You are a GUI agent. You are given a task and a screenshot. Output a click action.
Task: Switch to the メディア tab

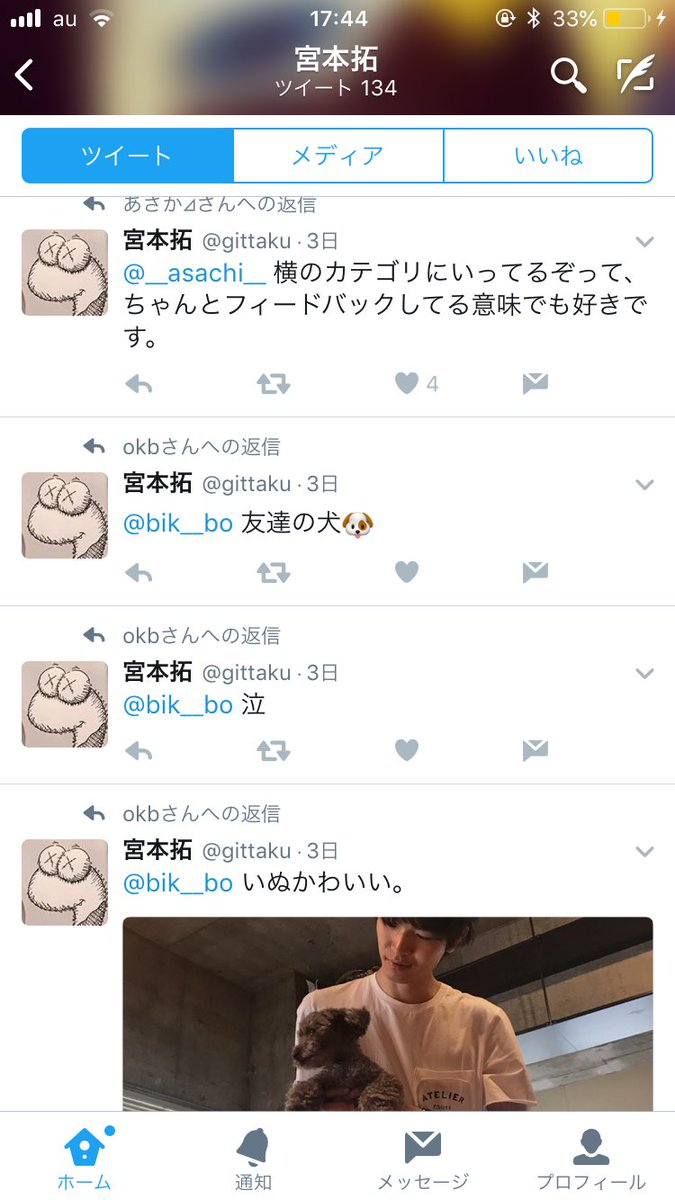[x=338, y=156]
